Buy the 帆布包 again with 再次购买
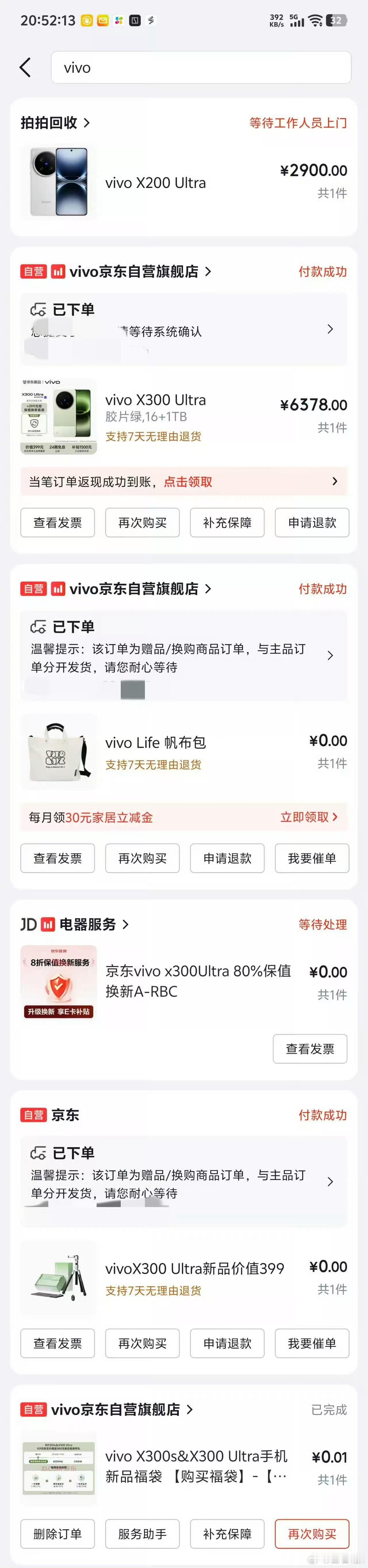 (x=143, y=858)
